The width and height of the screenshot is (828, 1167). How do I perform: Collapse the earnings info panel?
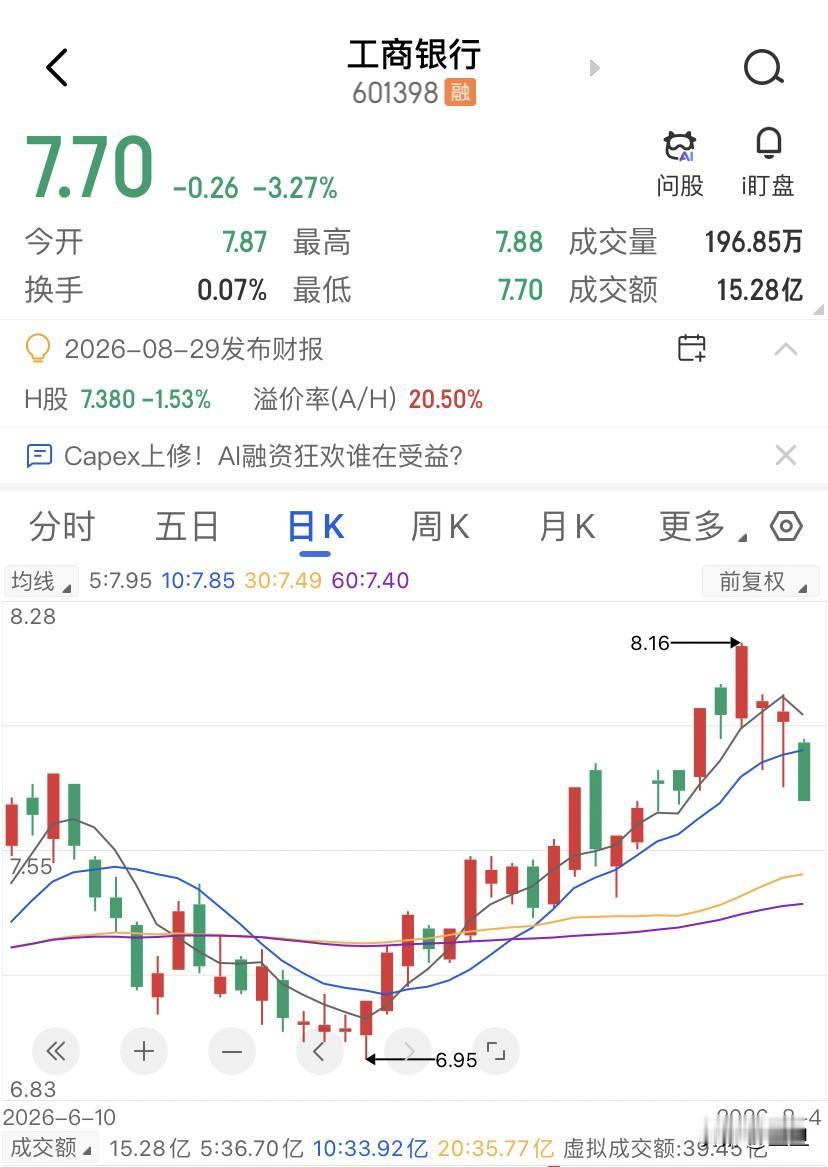(786, 348)
